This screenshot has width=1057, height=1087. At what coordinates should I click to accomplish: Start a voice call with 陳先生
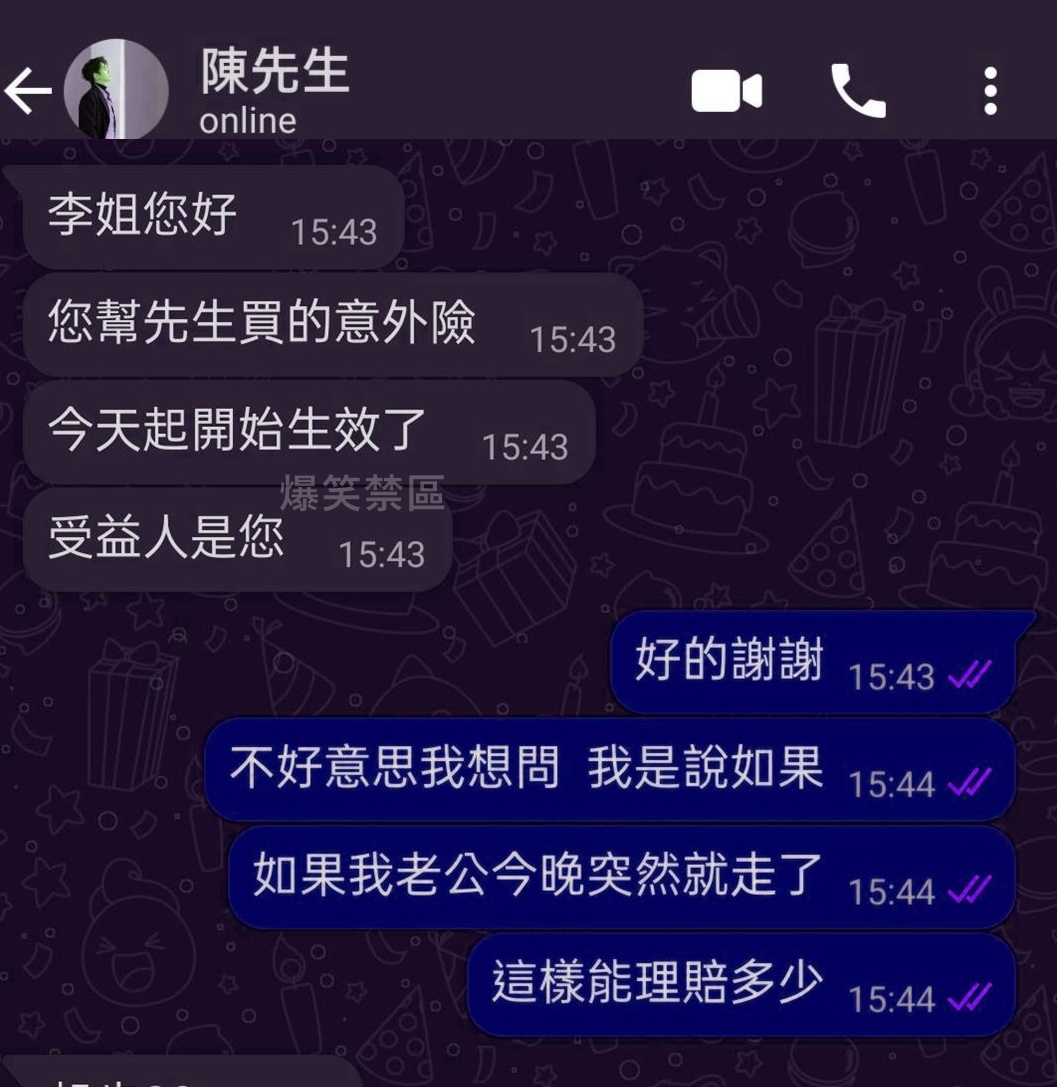858,92
